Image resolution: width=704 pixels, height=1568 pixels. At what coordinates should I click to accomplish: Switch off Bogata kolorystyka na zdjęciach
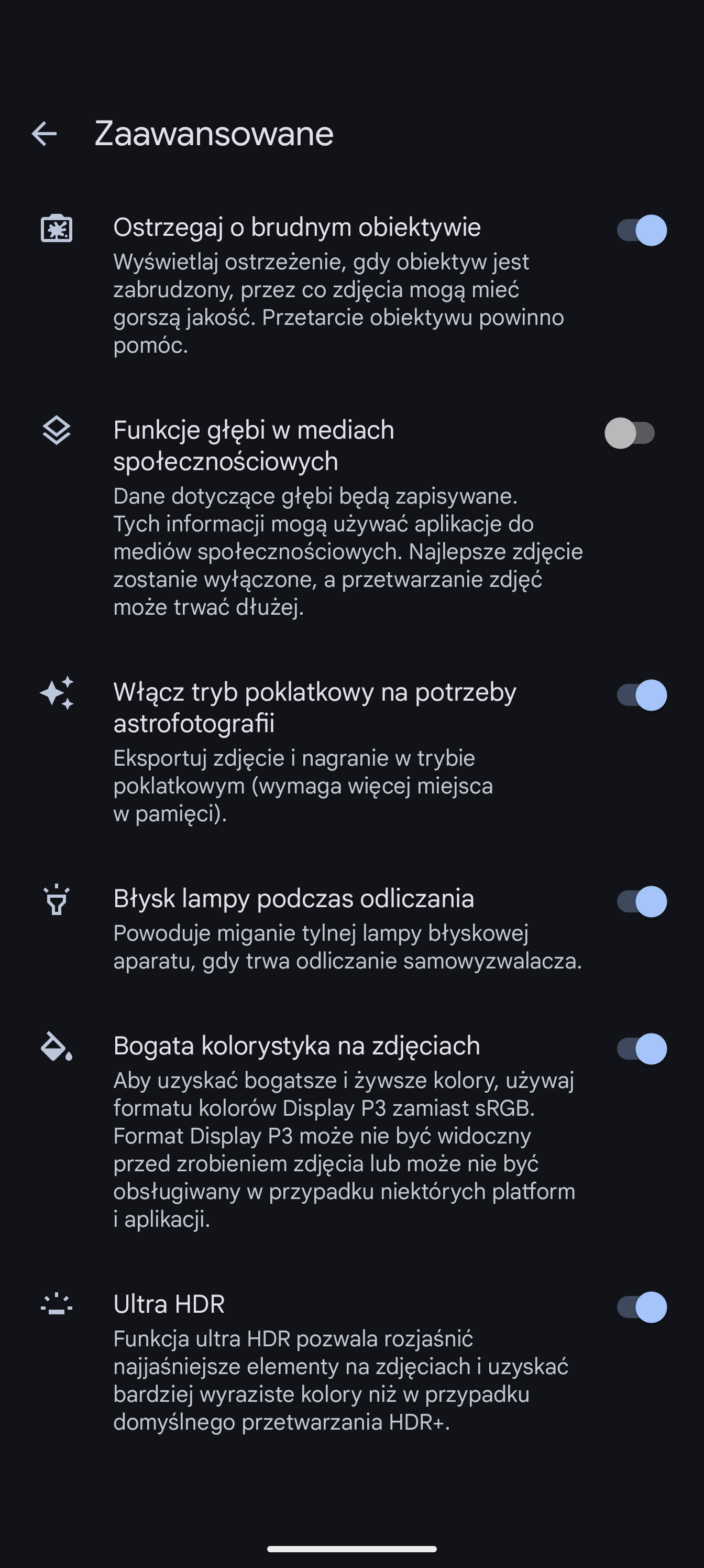pos(641,1049)
